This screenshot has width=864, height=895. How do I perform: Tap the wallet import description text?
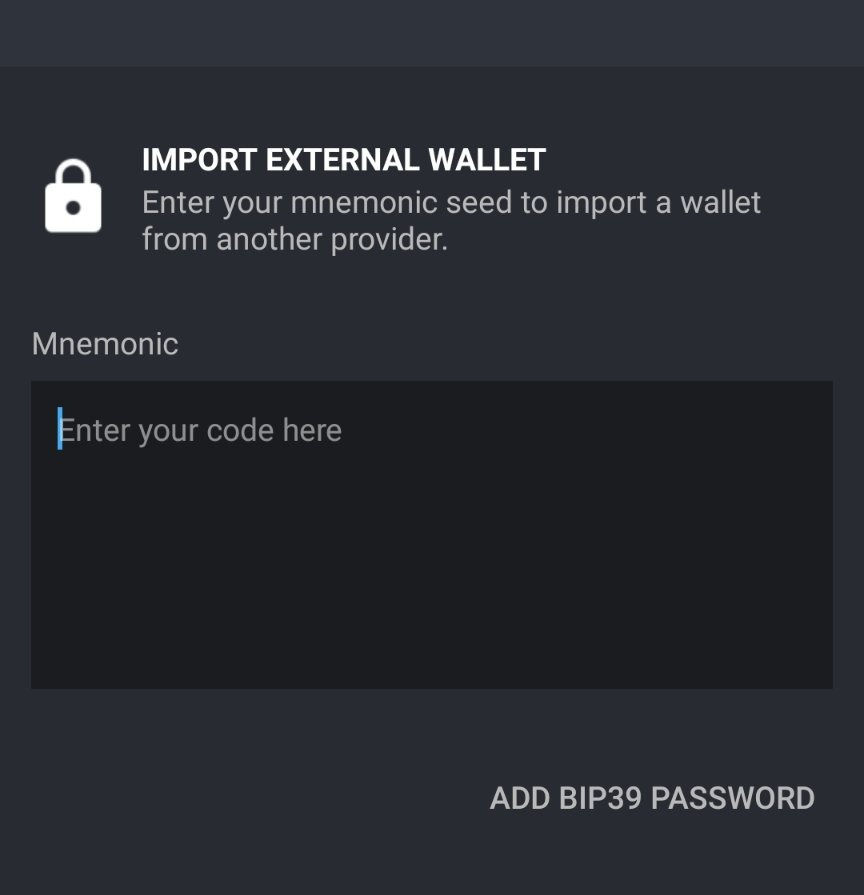point(450,220)
